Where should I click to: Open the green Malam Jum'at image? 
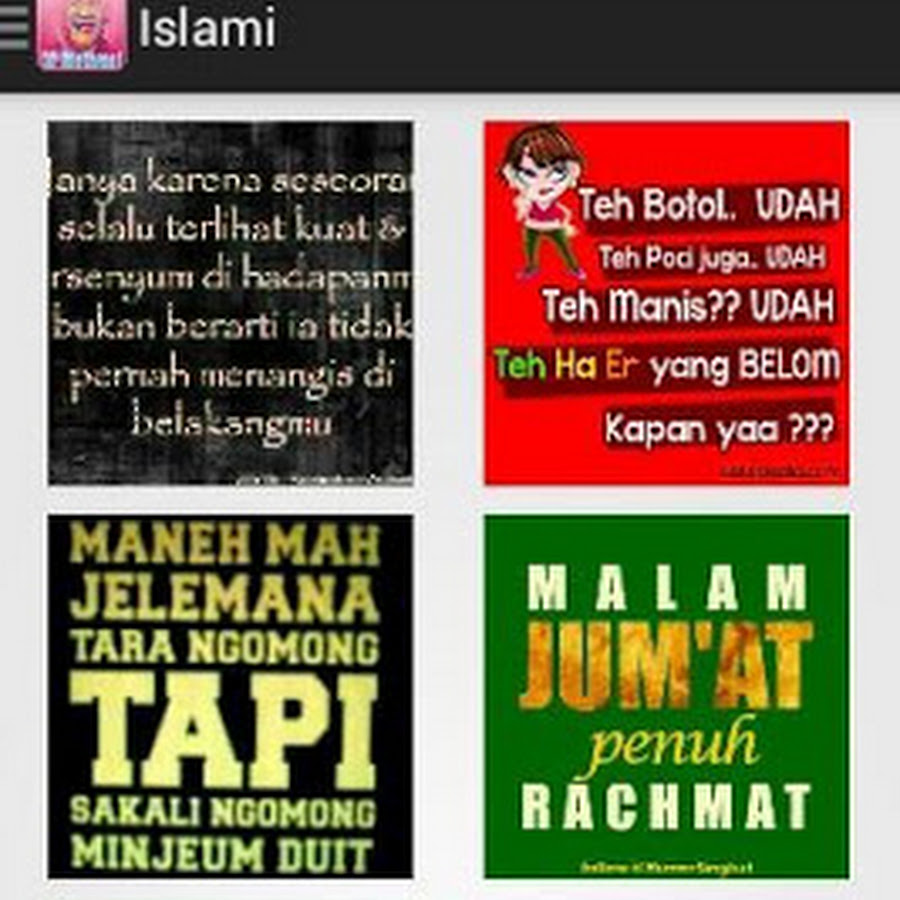(667, 696)
